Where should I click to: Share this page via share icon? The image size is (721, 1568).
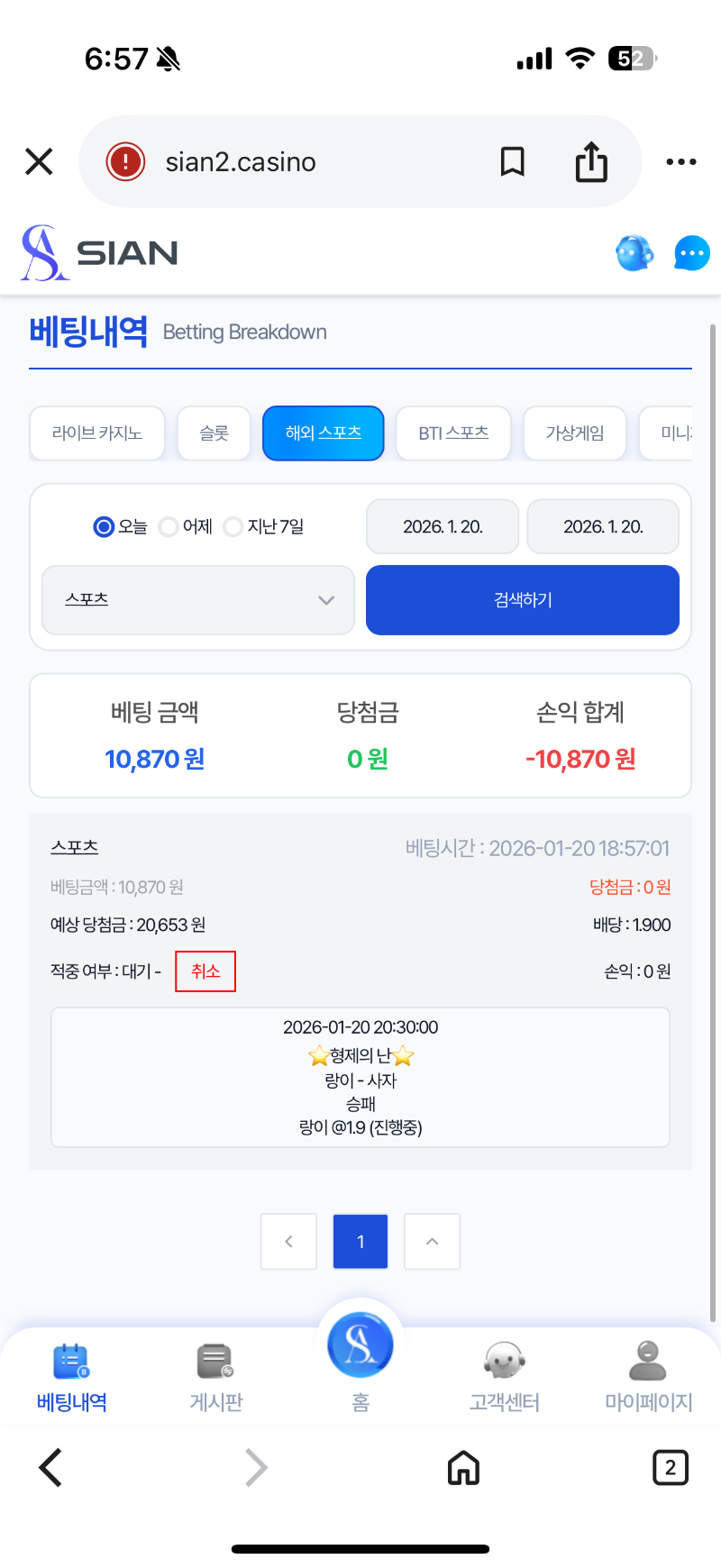point(591,162)
